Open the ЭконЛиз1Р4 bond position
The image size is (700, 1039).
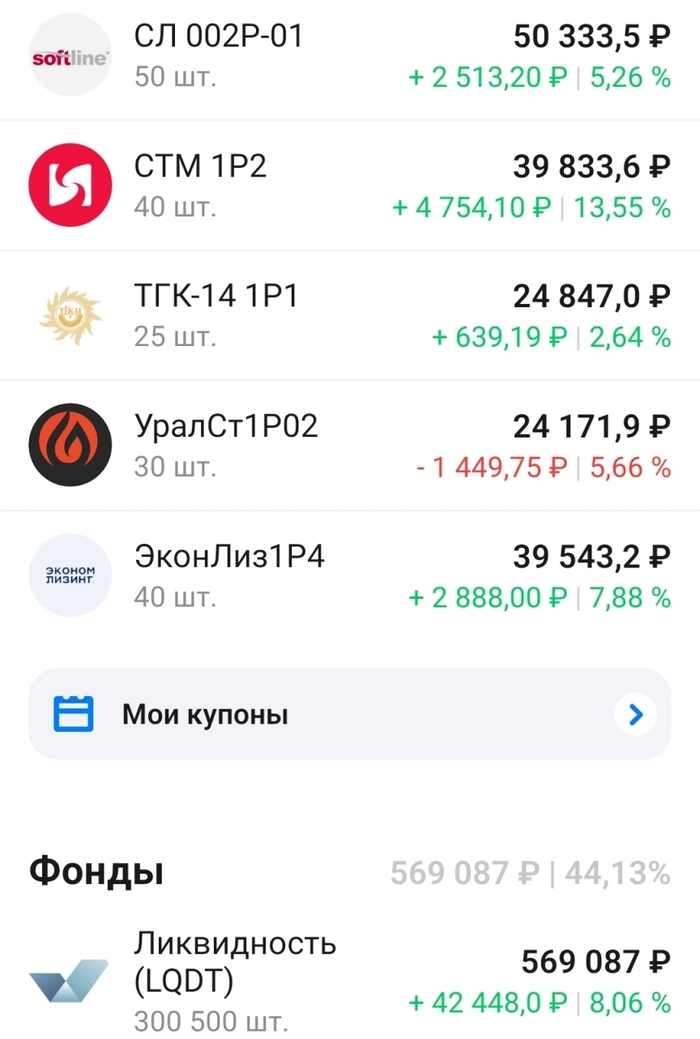(x=350, y=576)
